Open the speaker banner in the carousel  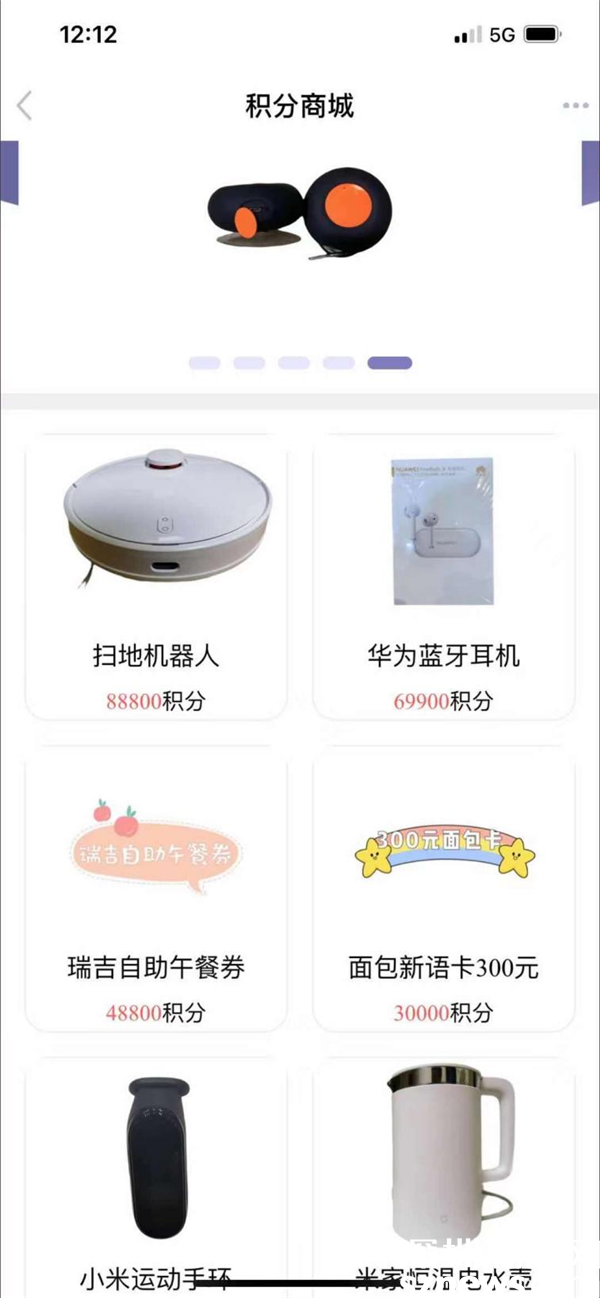coord(300,215)
